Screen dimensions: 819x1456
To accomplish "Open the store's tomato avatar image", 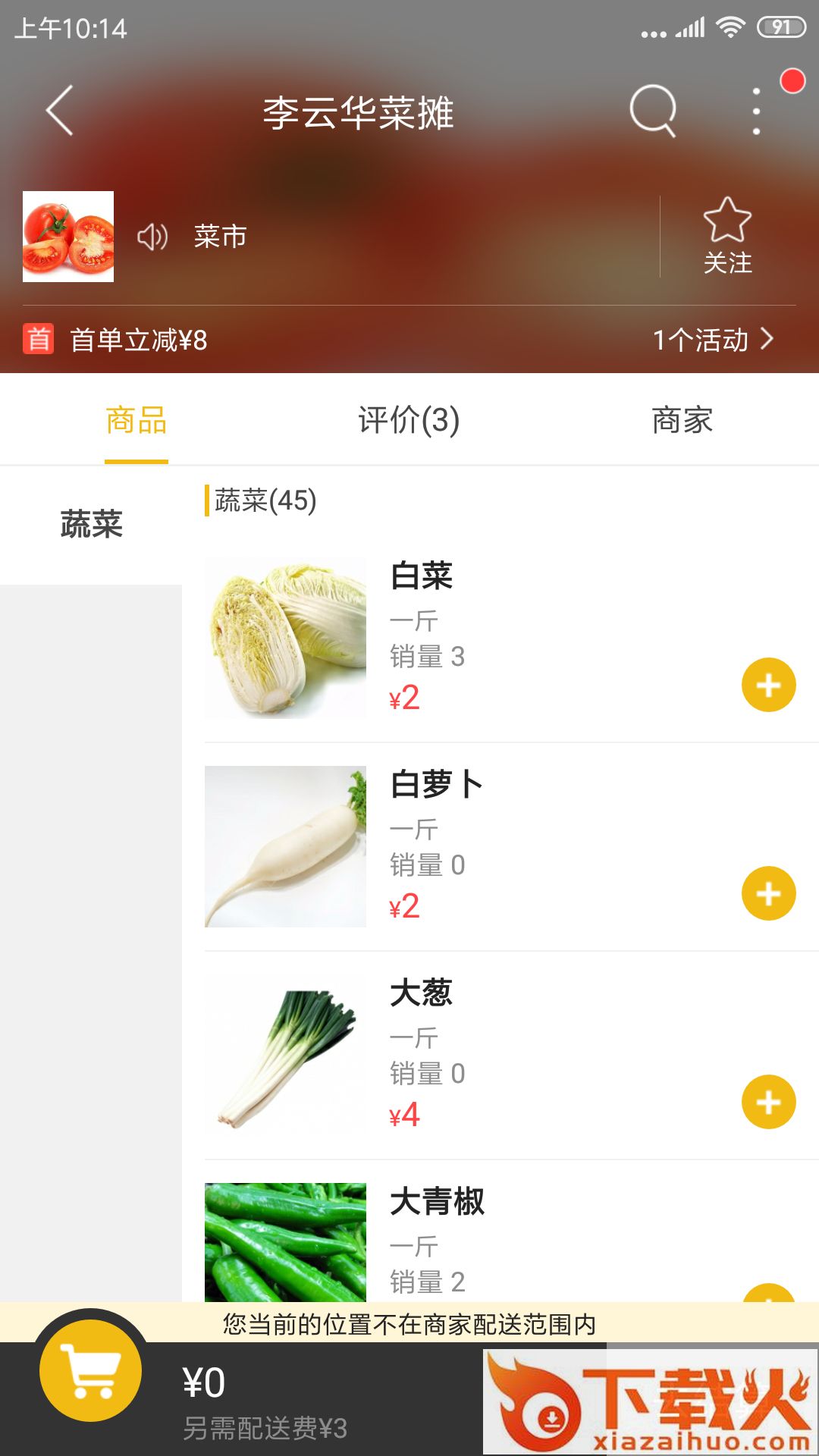I will pos(68,237).
